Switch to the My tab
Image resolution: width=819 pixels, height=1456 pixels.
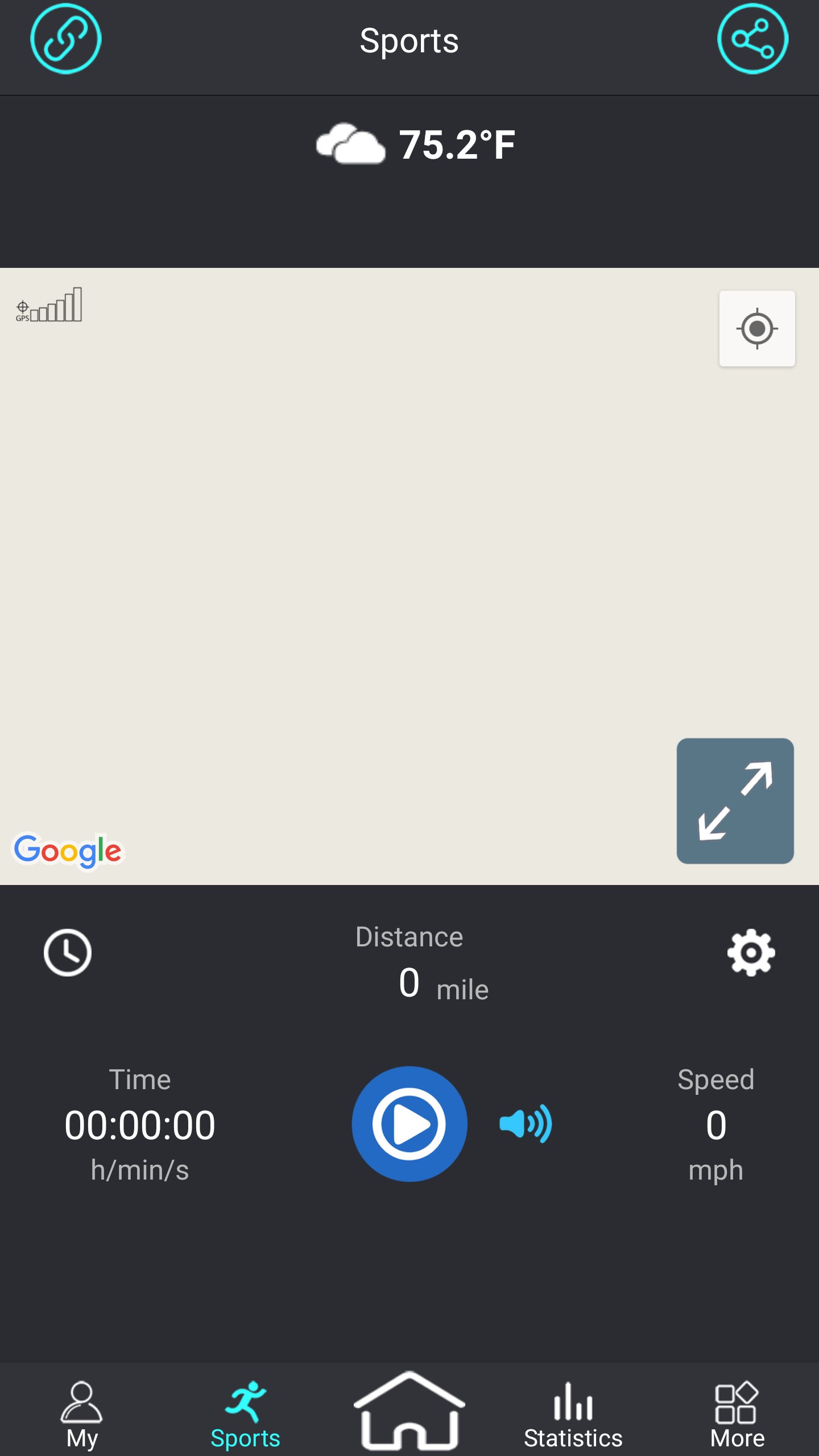click(82, 1413)
